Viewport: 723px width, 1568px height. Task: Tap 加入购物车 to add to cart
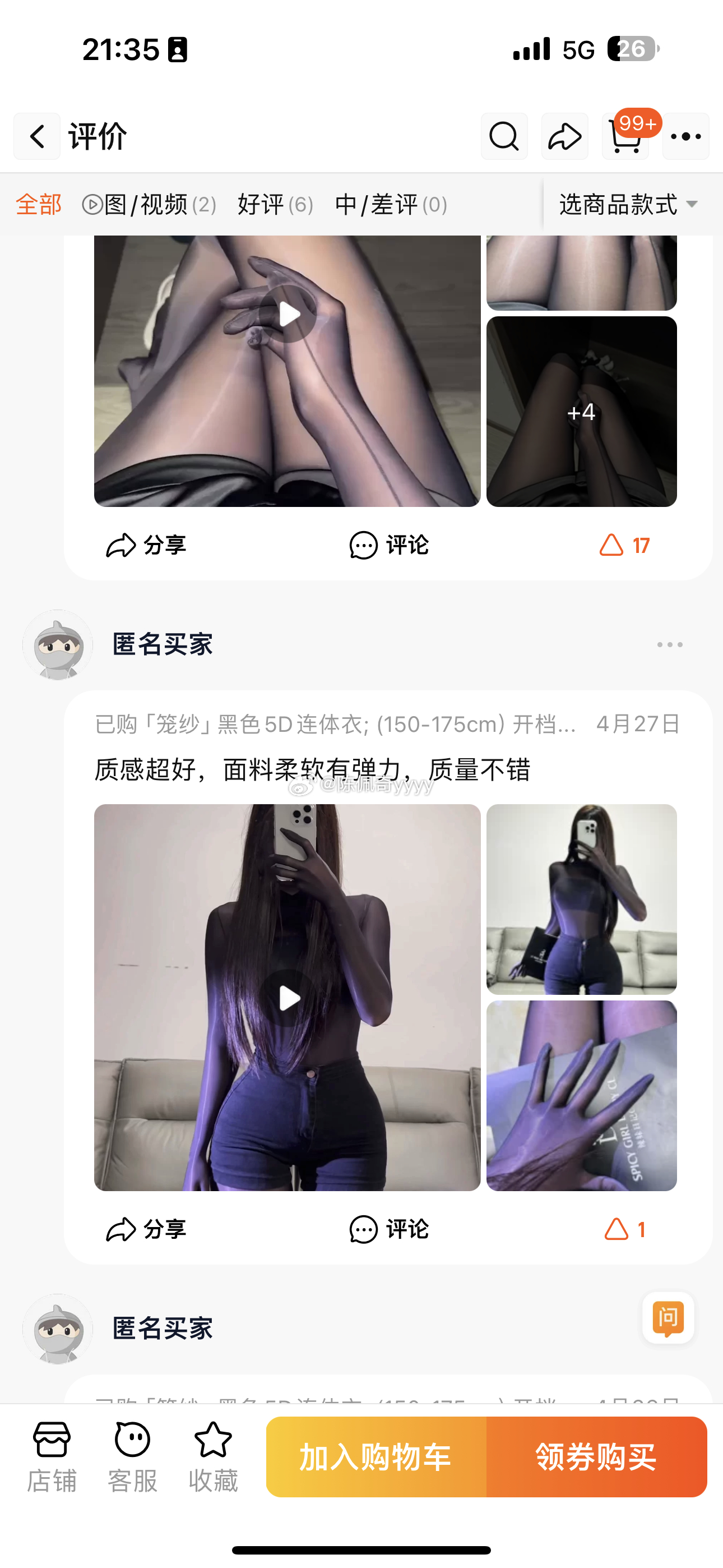pos(376,1456)
